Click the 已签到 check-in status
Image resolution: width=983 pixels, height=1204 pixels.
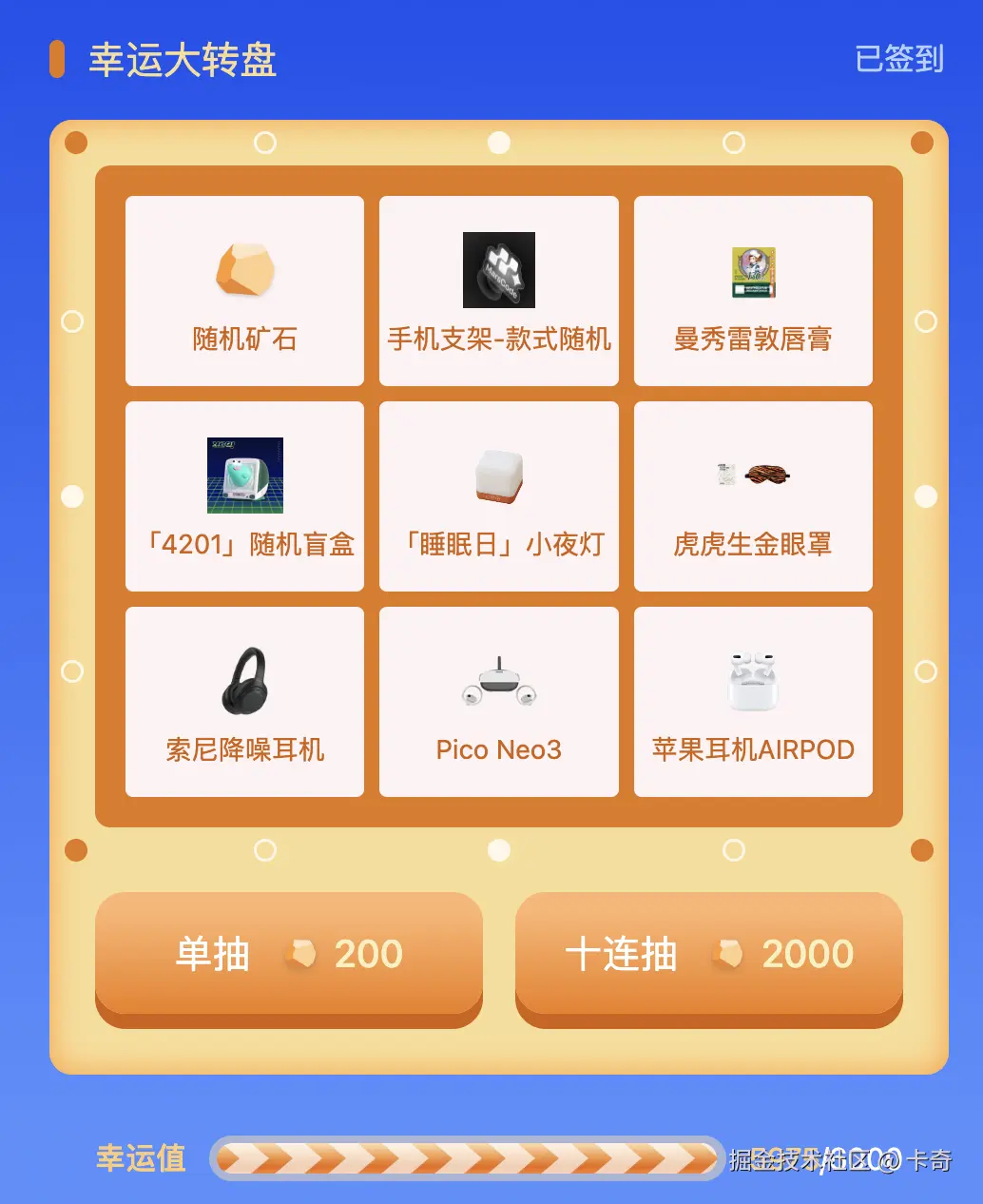(x=898, y=60)
